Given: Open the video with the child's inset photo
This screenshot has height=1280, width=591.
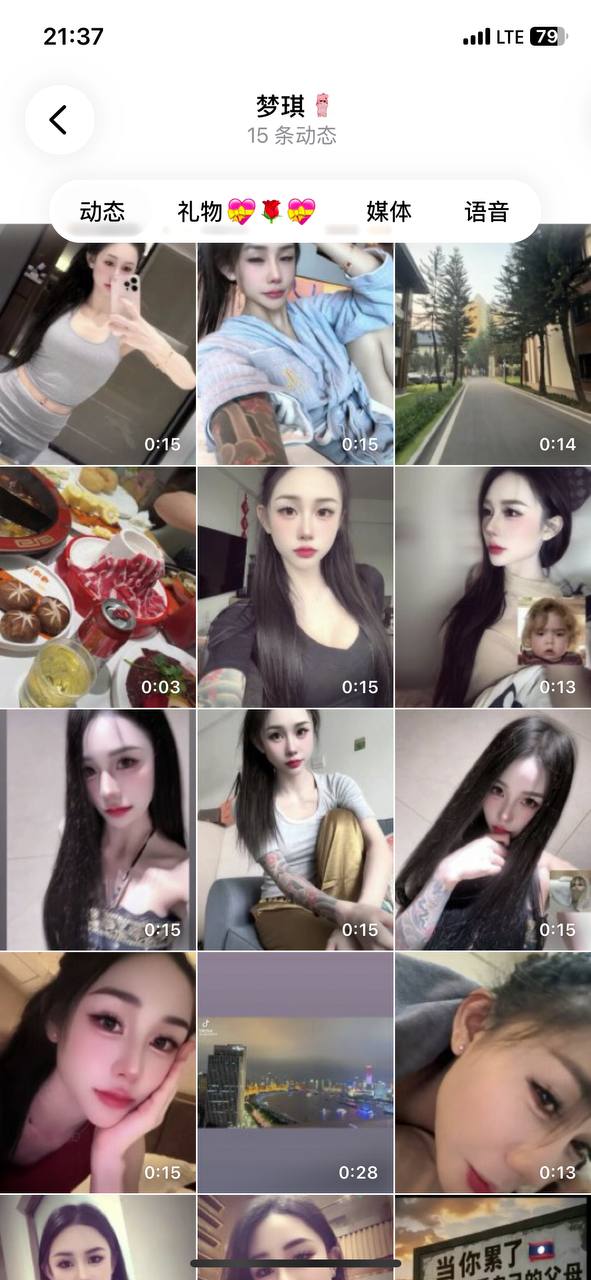Looking at the screenshot, I should [x=493, y=587].
